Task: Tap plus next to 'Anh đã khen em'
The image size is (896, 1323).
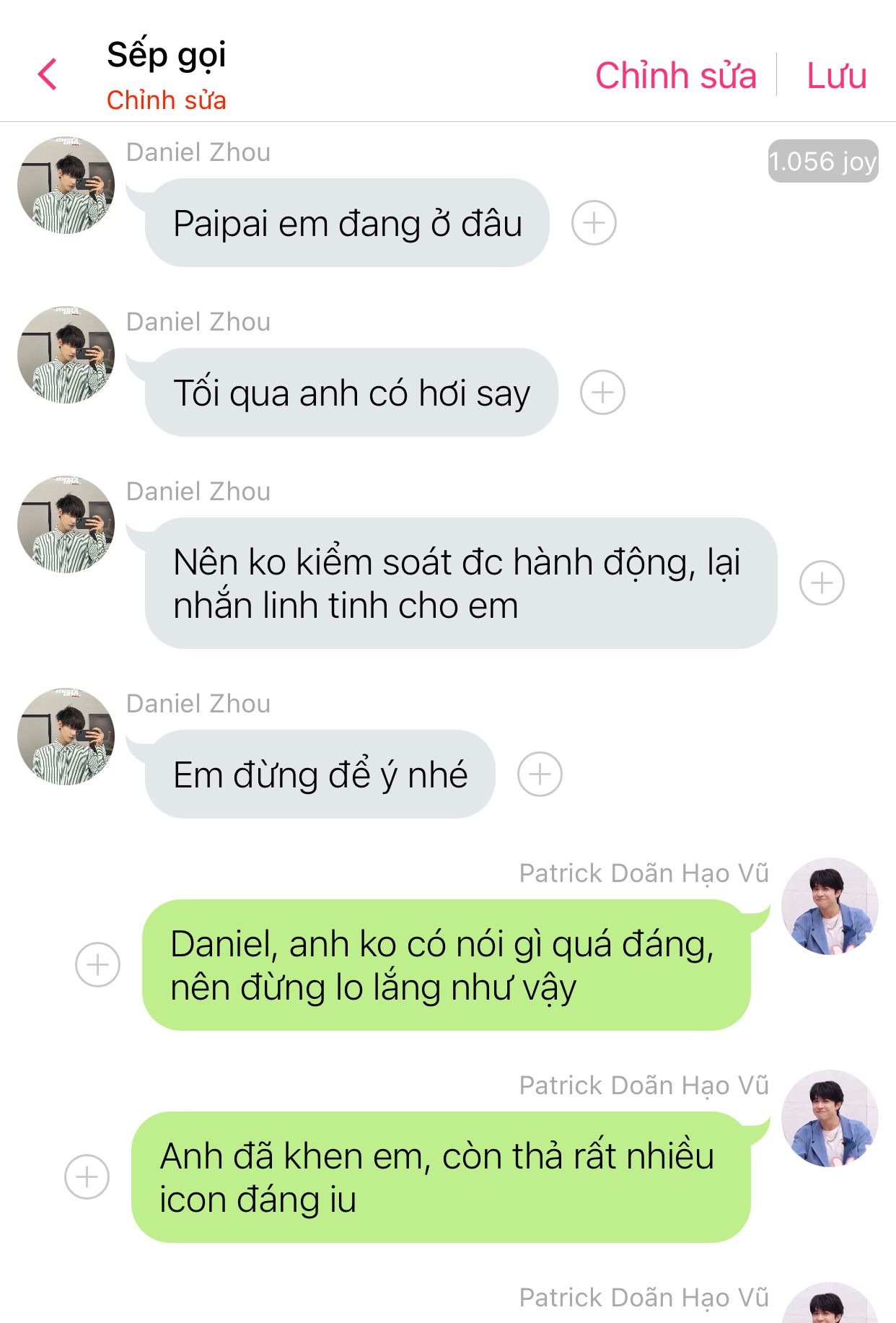Action: point(87,1176)
